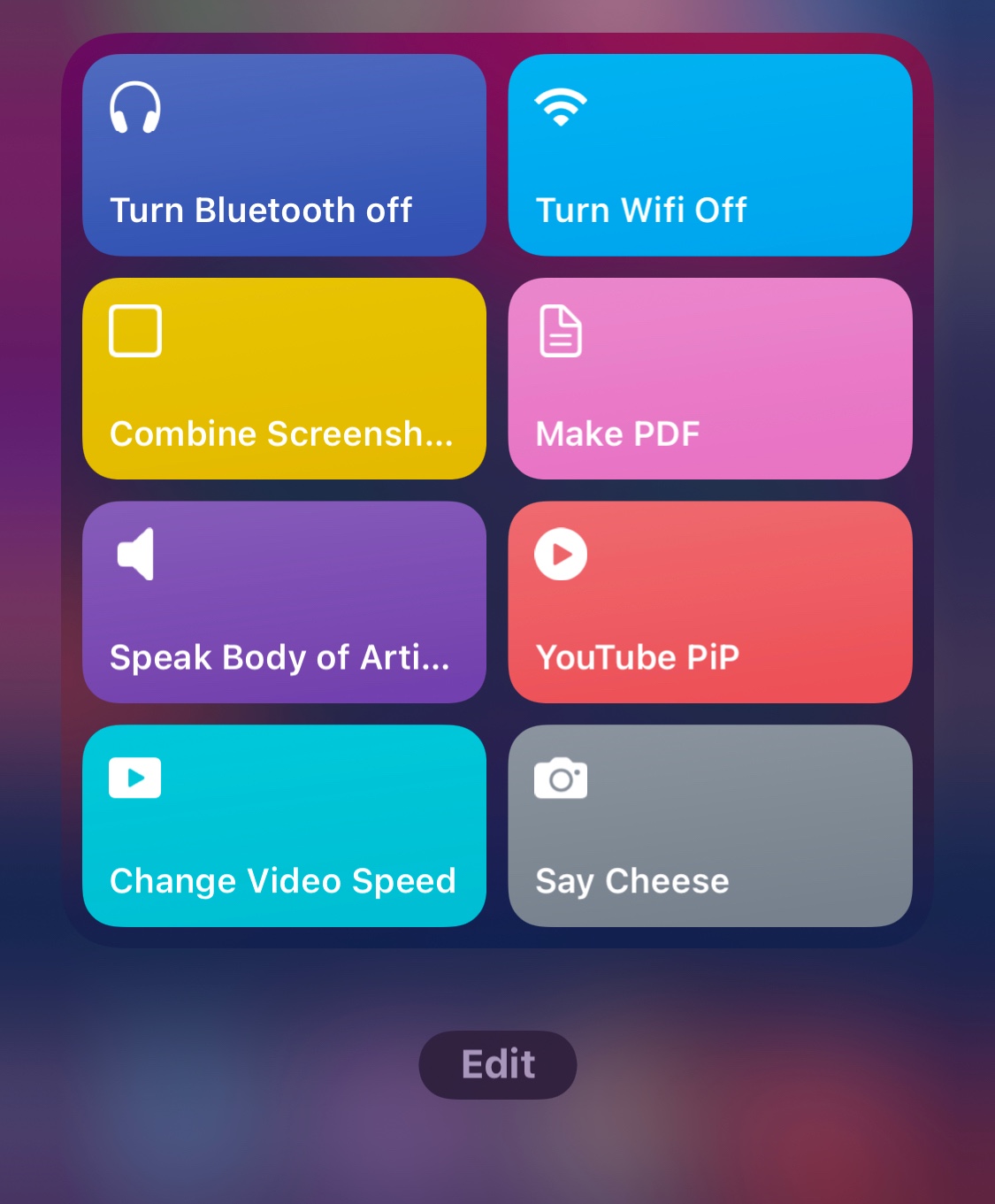Run the Turn Wifi Off shortcut
This screenshot has height=1204, width=995.
coord(709,156)
